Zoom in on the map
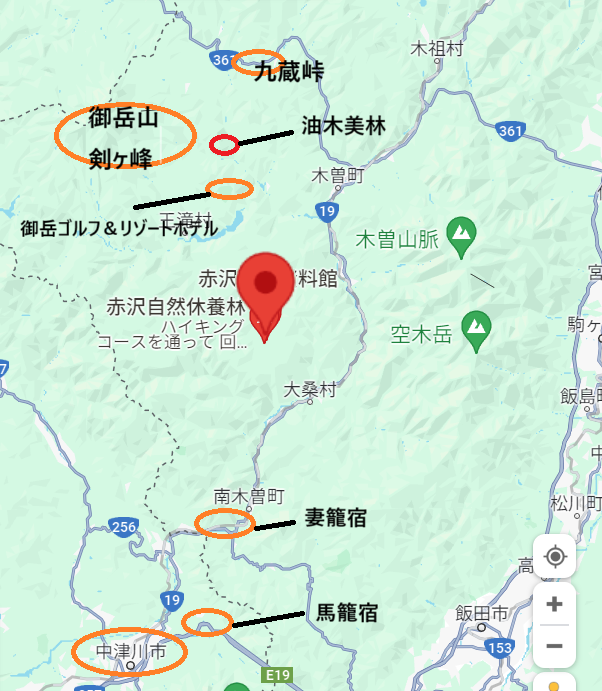 [554, 604]
